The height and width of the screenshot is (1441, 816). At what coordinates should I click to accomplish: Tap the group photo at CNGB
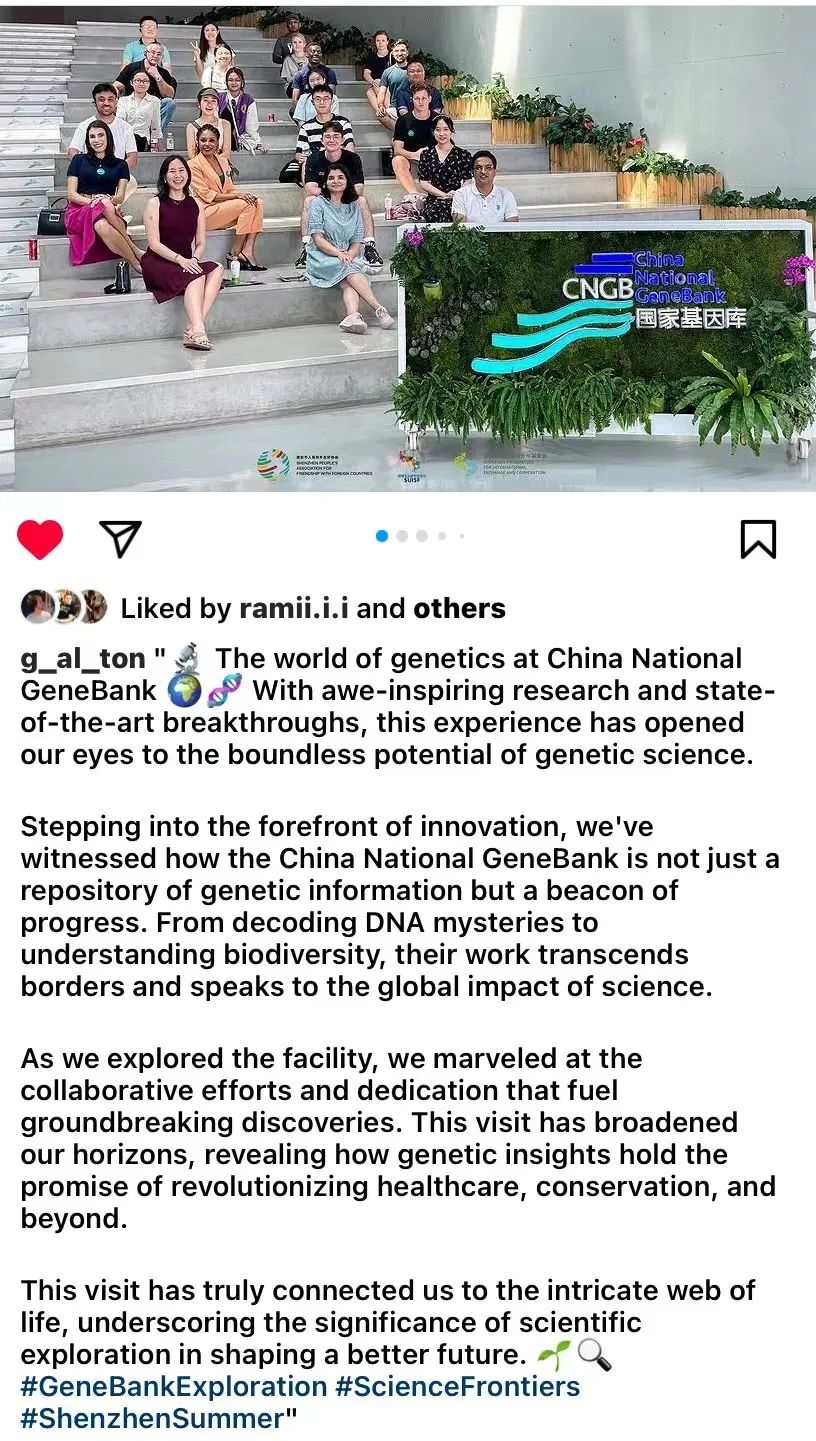(408, 249)
